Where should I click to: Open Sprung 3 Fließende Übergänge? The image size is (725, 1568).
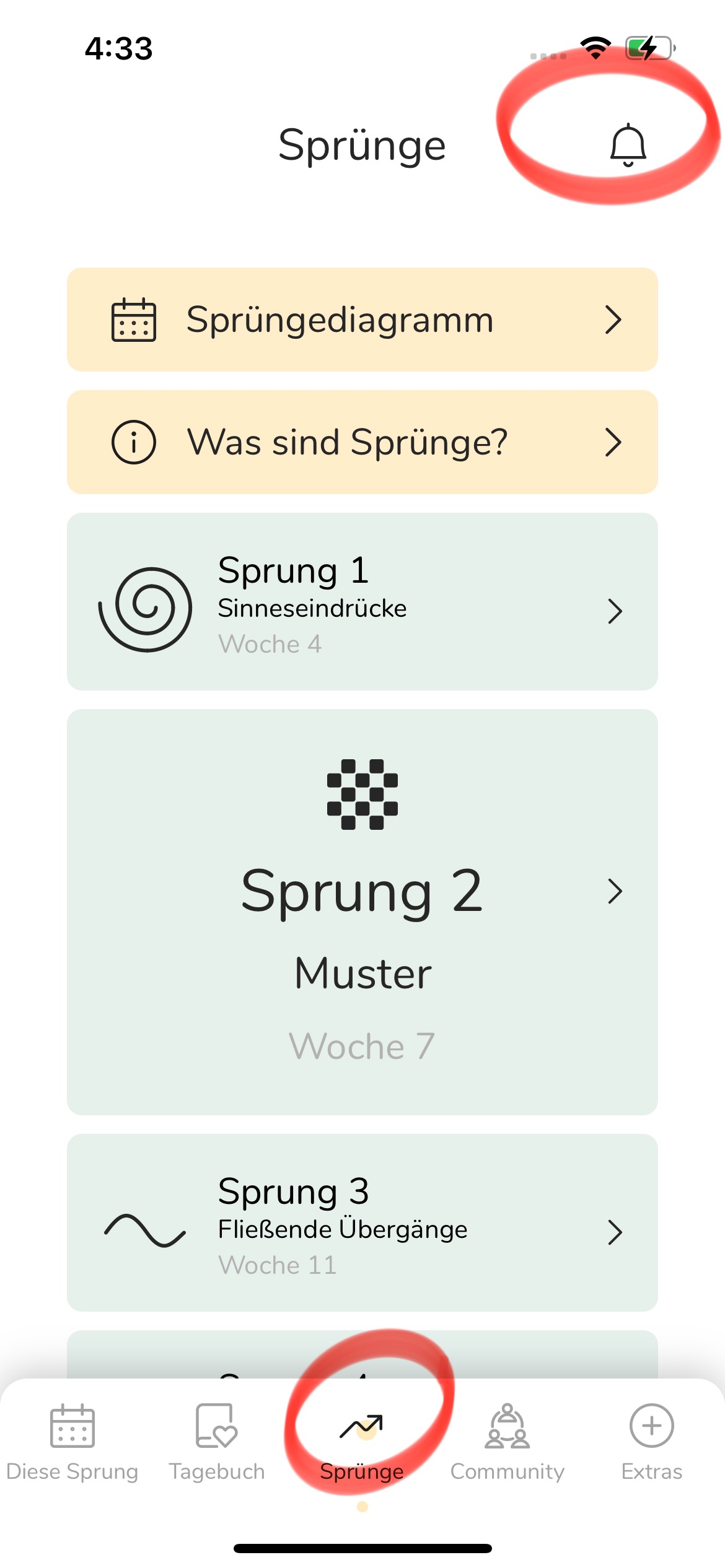click(x=362, y=1222)
